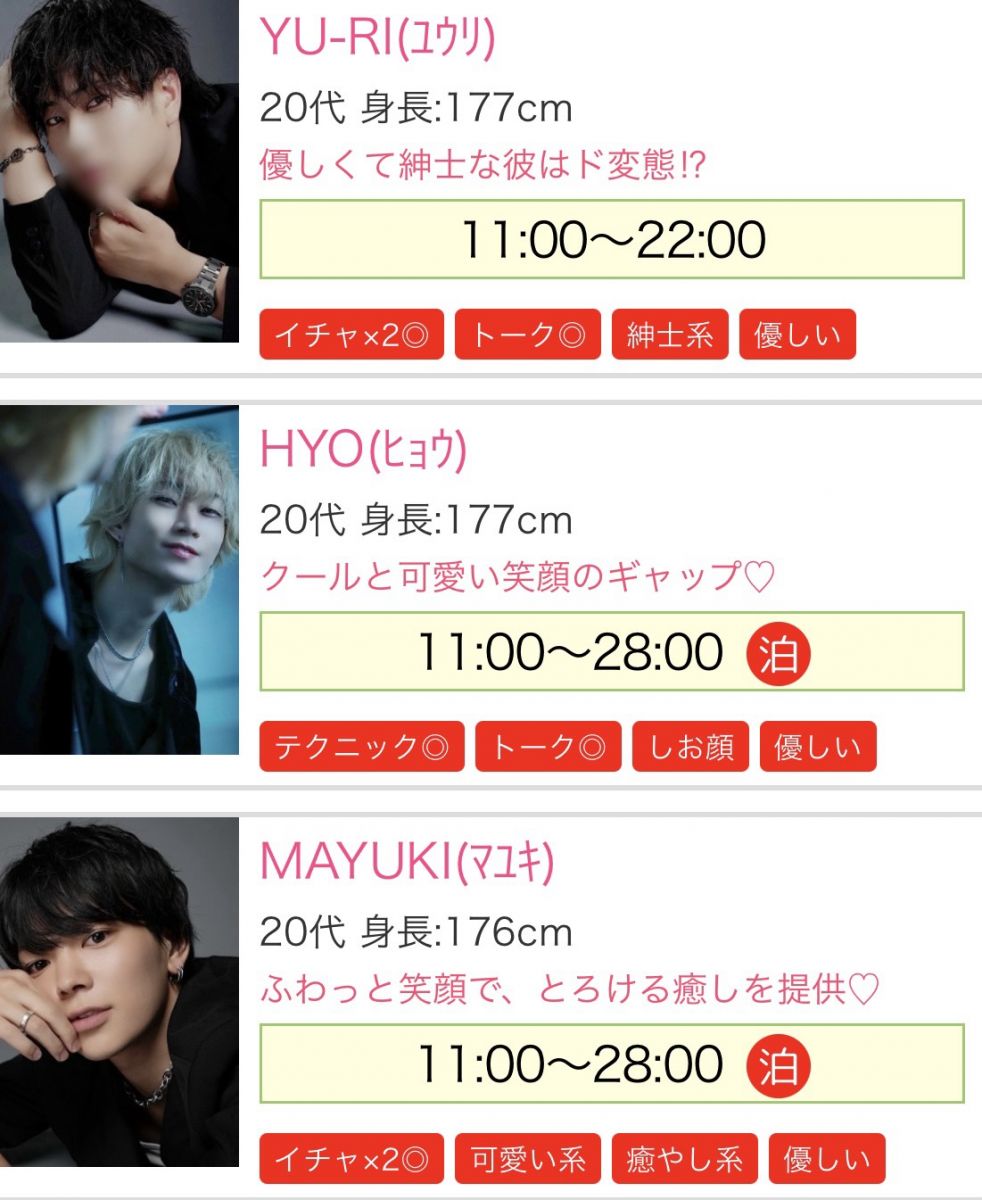Select the HYO(ヒョウ) name link
This screenshot has width=982, height=1200.
click(x=363, y=451)
